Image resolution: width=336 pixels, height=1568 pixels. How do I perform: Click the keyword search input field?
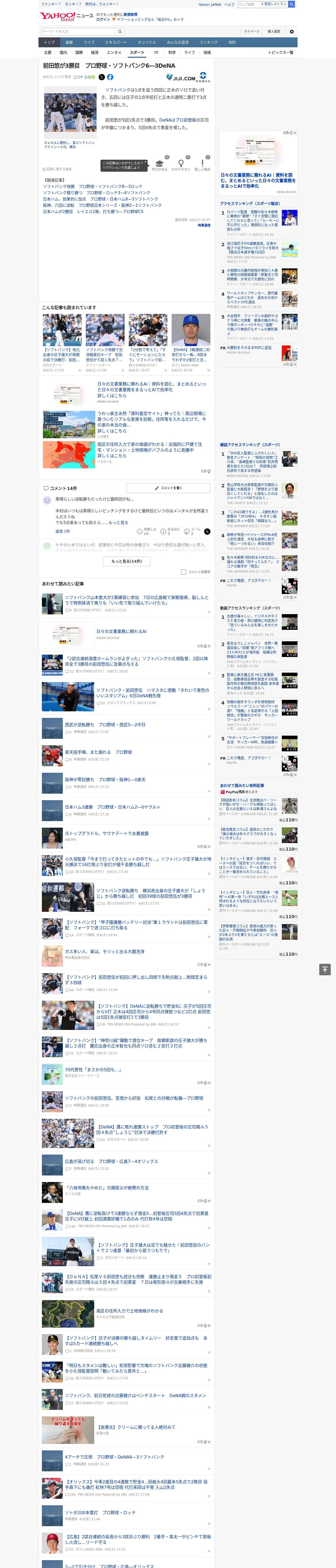click(78, 32)
